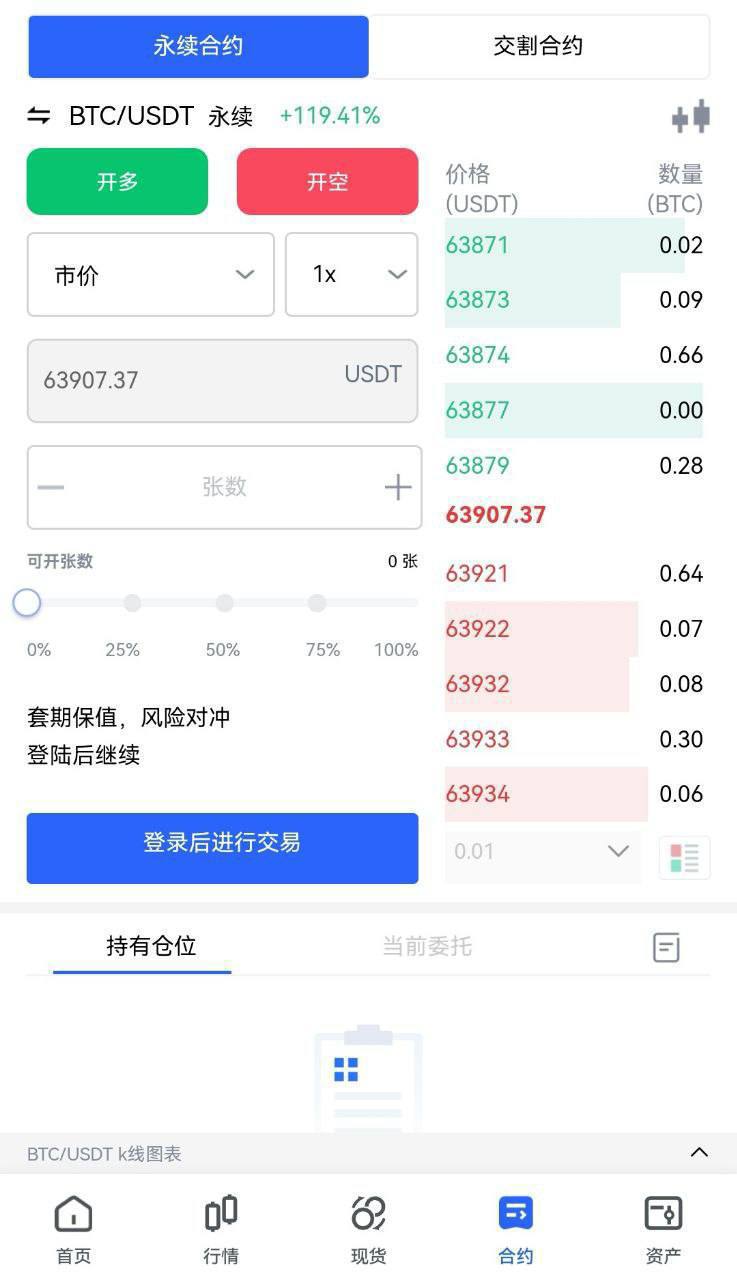Expand the 市价 order type dropdown

pyautogui.click(x=150, y=275)
